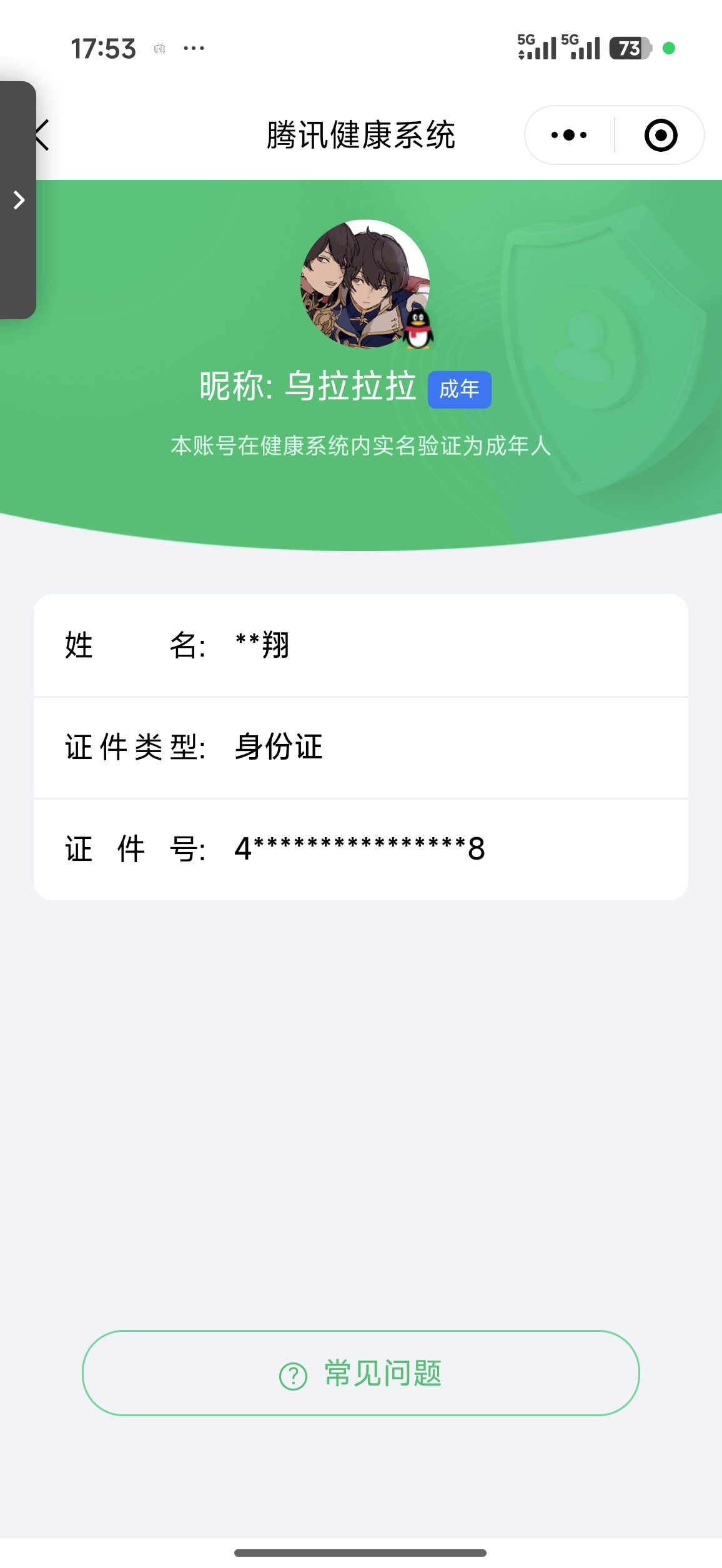Image resolution: width=722 pixels, height=1568 pixels.
Task: Tap the ellipsis icon beside the clock
Action: point(193,47)
